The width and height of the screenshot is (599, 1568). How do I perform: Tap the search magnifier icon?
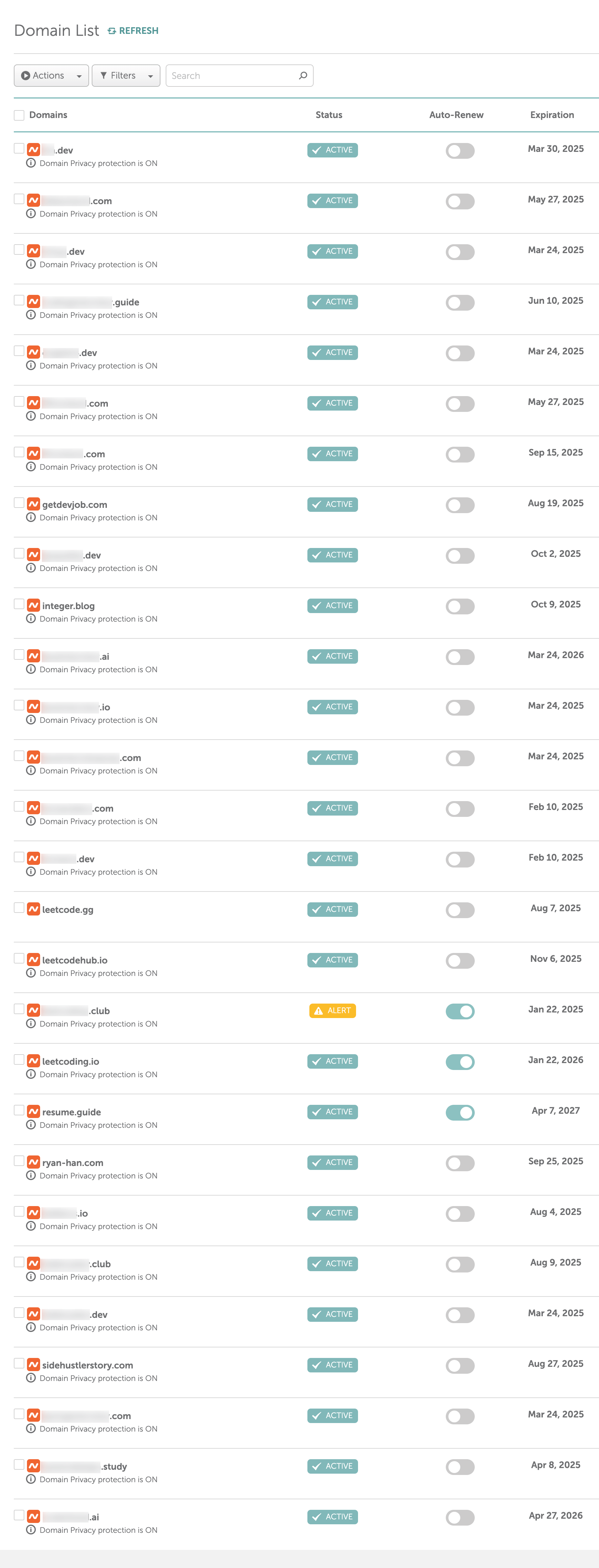[x=302, y=76]
